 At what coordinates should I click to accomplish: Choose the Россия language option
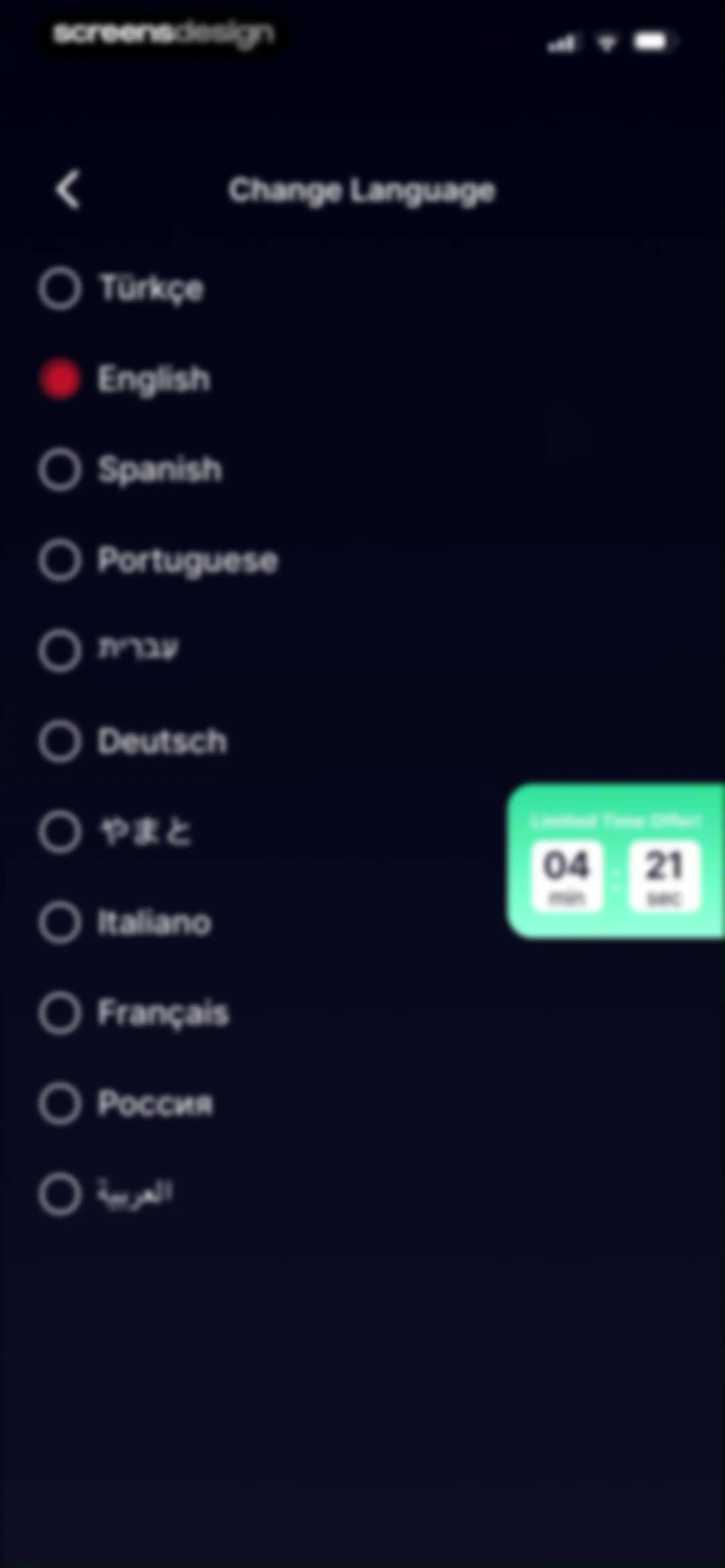127,1104
